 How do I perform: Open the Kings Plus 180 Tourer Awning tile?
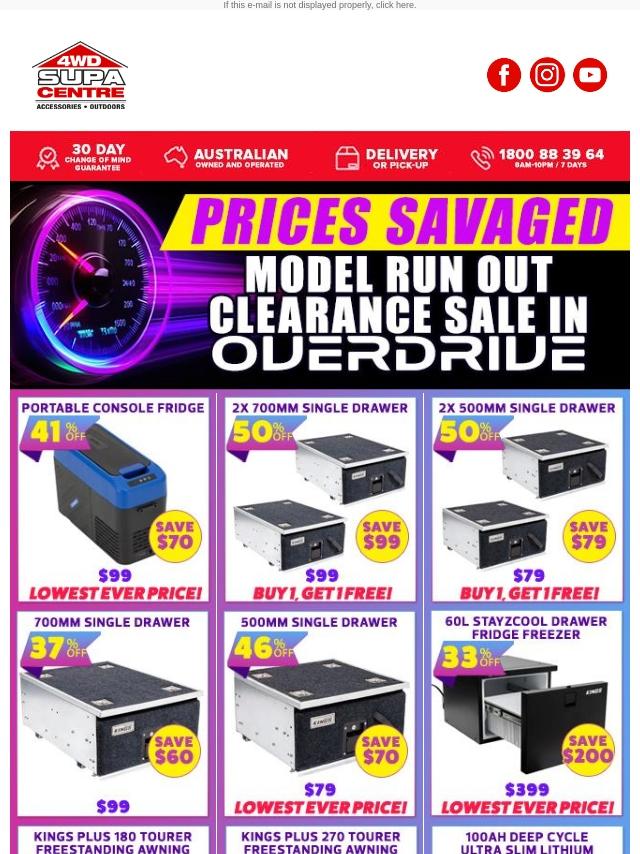click(112, 840)
